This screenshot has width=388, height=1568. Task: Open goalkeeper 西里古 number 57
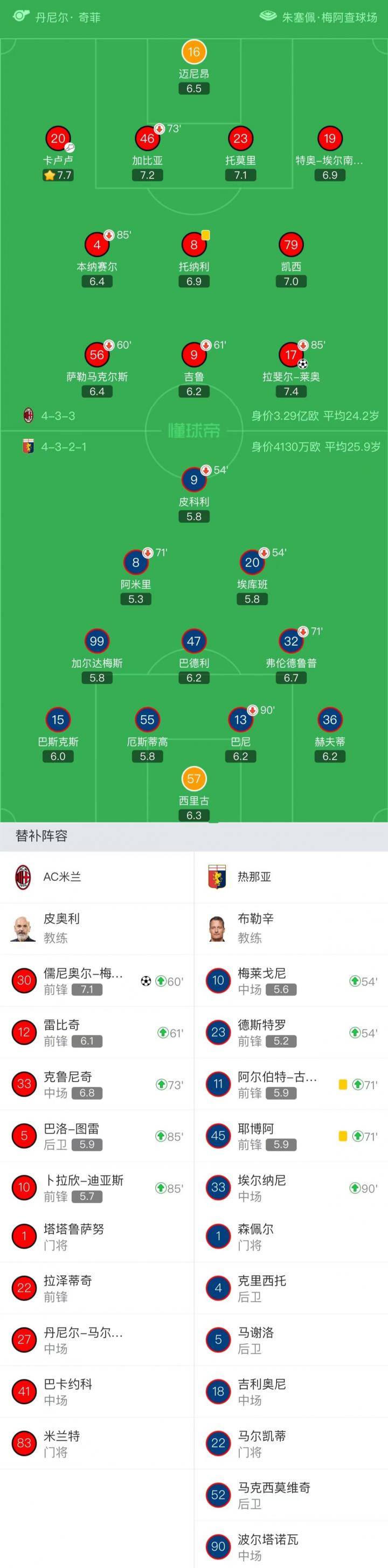tap(193, 779)
